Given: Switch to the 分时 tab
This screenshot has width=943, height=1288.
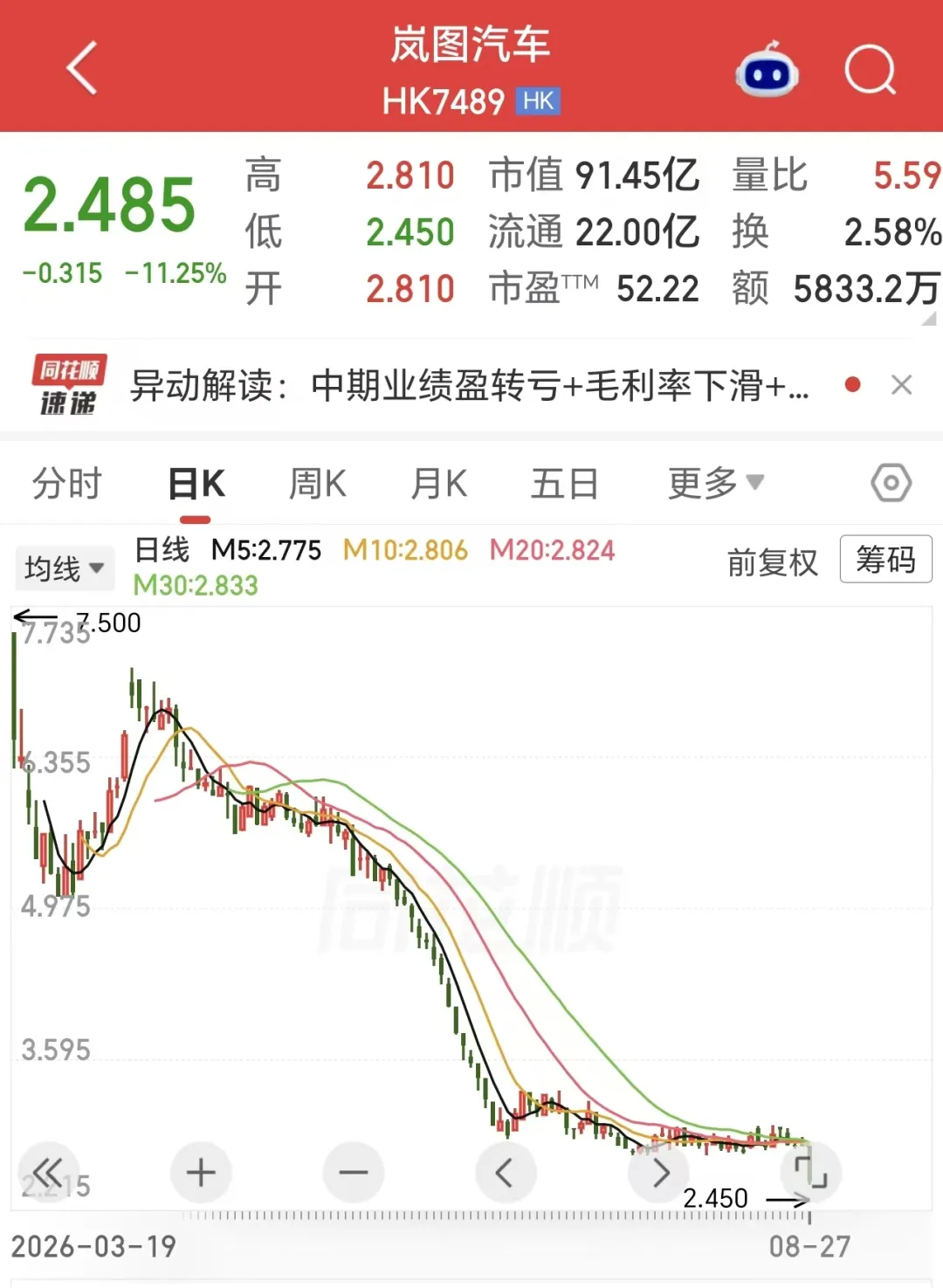Looking at the screenshot, I should click(x=66, y=483).
